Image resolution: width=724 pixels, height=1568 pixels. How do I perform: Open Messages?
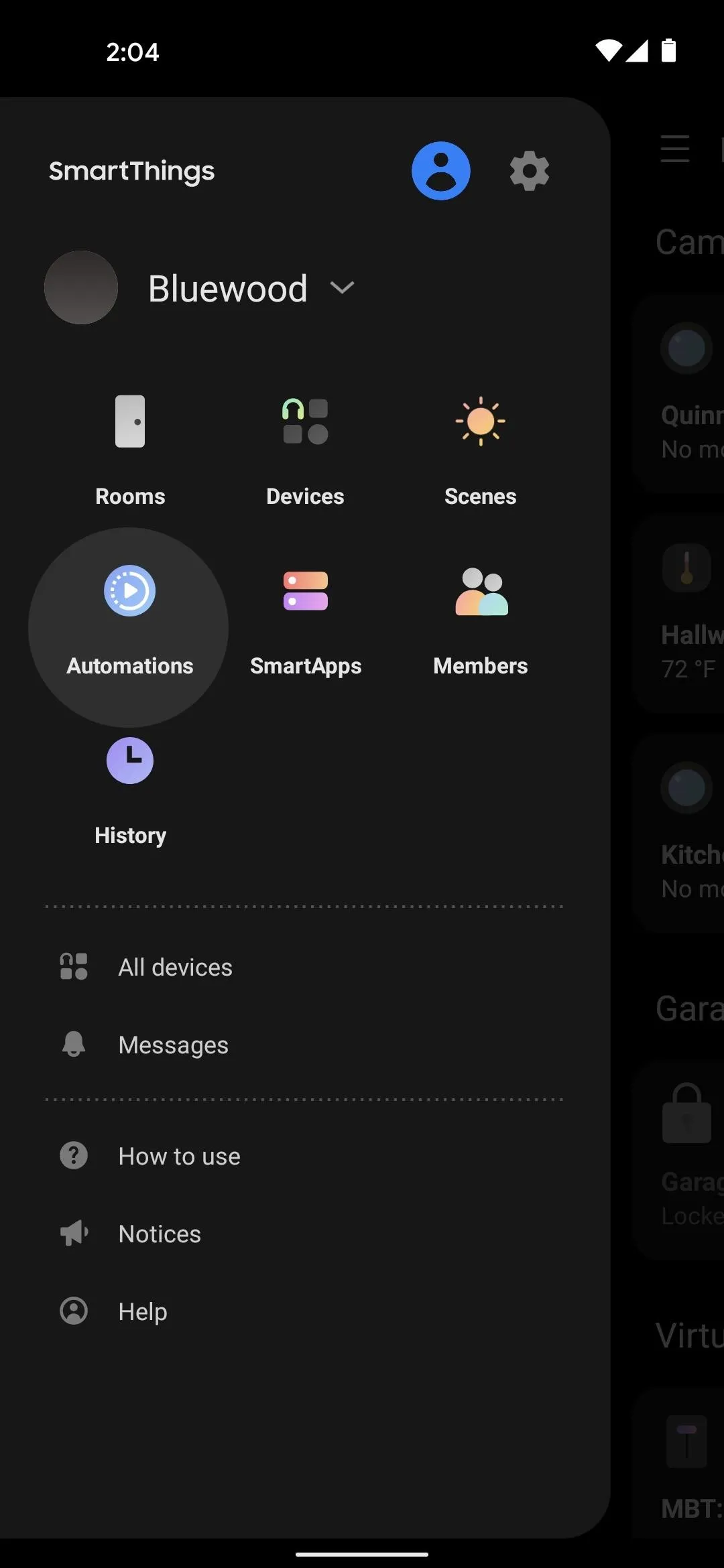(x=304, y=1045)
